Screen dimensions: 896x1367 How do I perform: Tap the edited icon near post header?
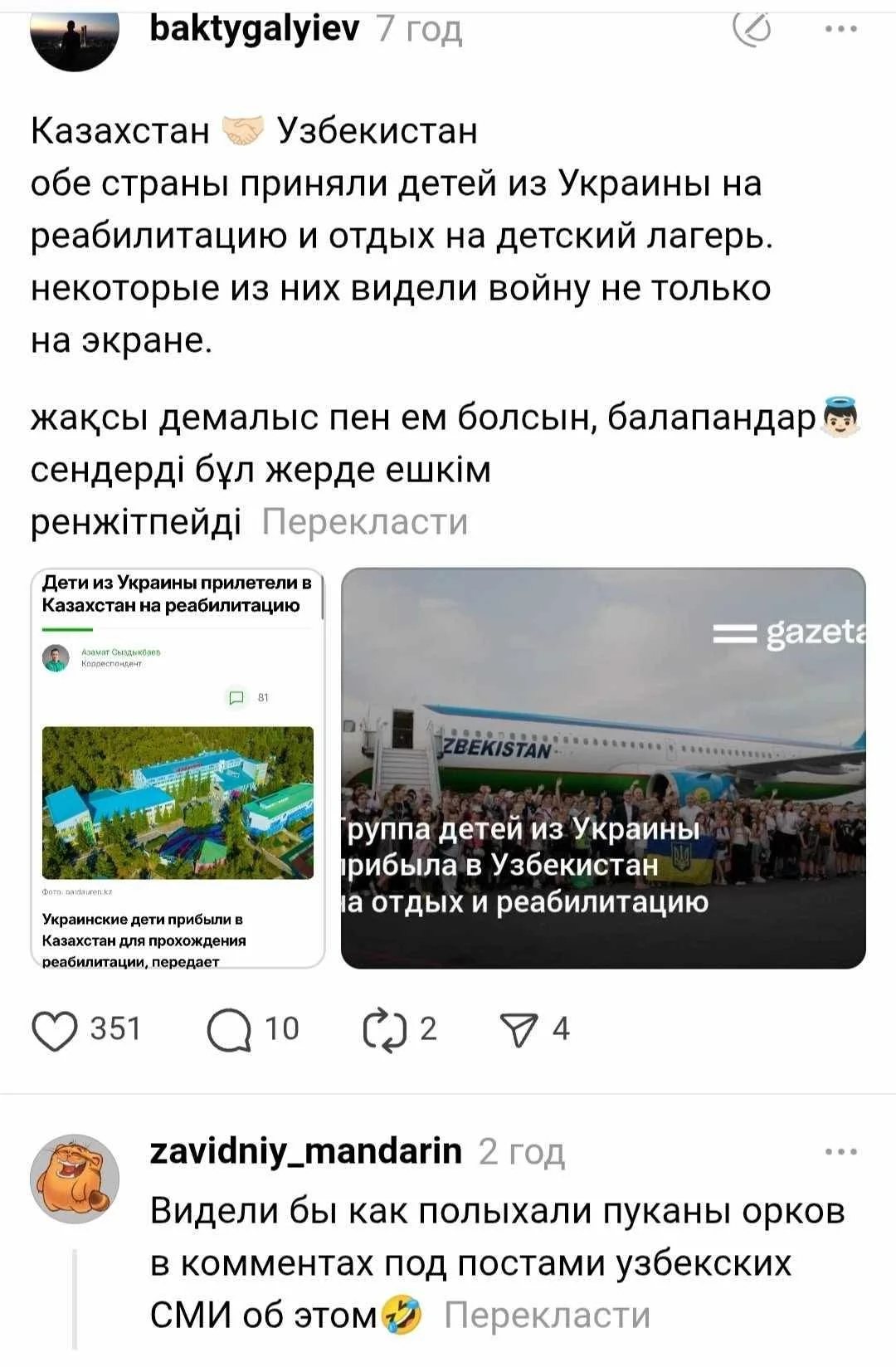tap(752, 29)
